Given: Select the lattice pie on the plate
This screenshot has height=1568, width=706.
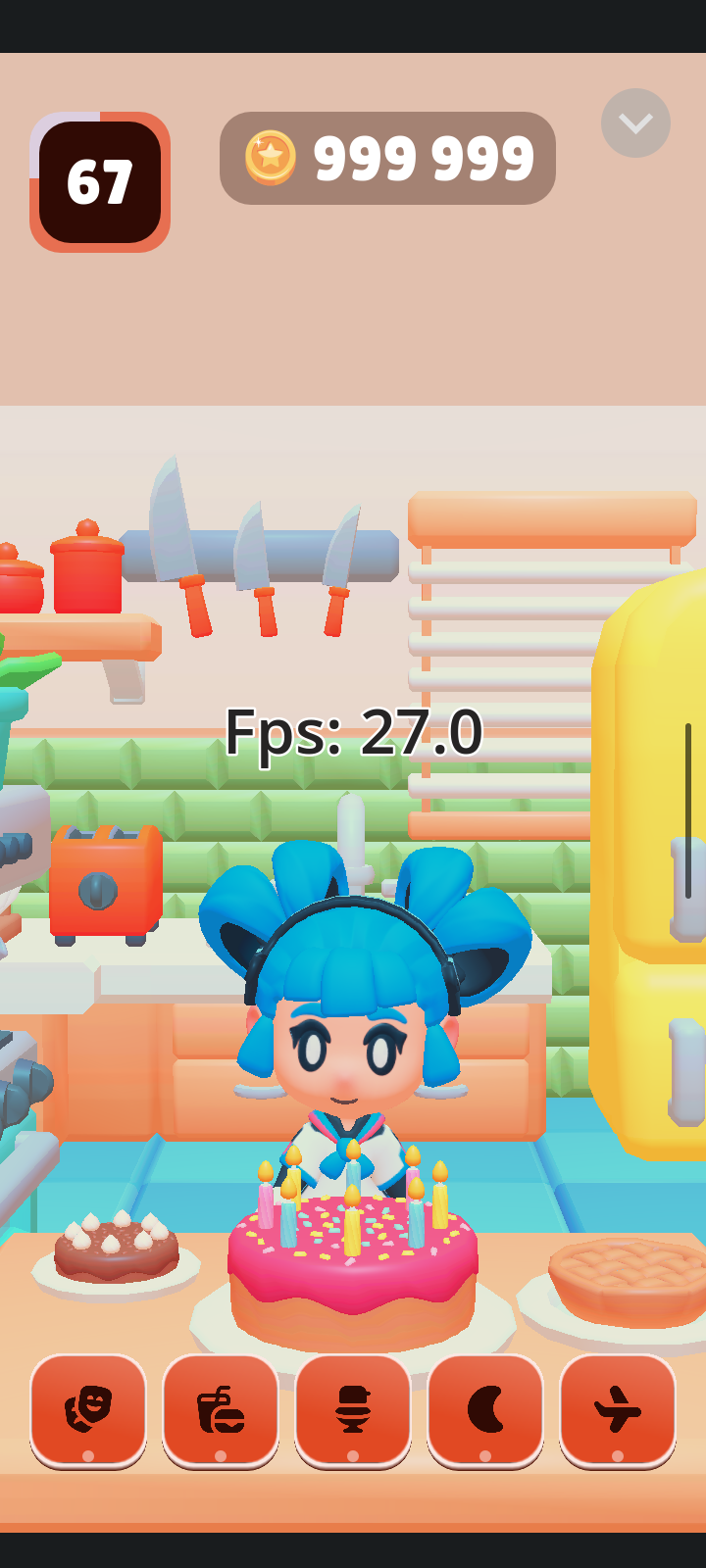Looking at the screenshot, I should pos(628,1279).
